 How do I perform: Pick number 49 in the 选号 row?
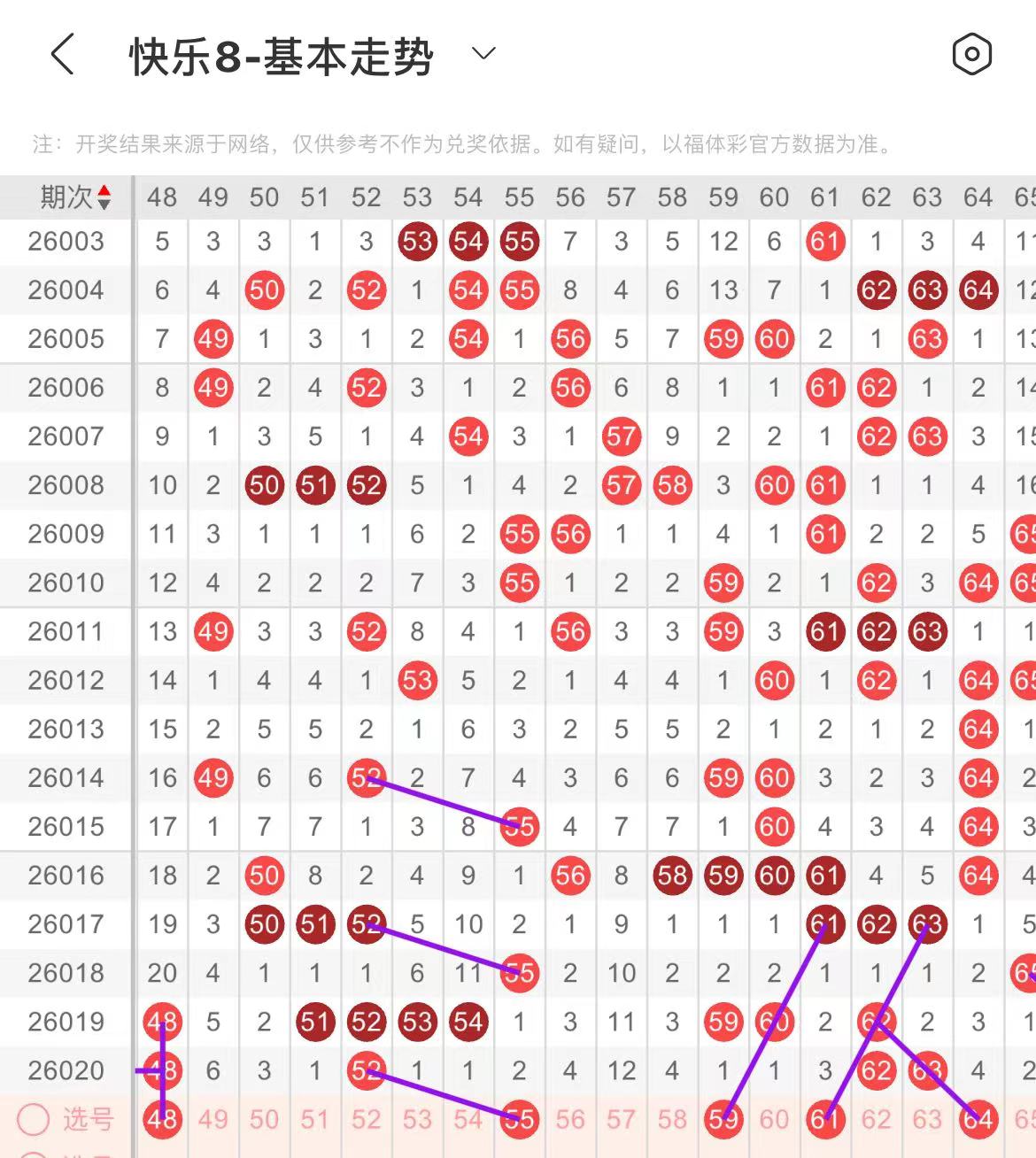[213, 1119]
